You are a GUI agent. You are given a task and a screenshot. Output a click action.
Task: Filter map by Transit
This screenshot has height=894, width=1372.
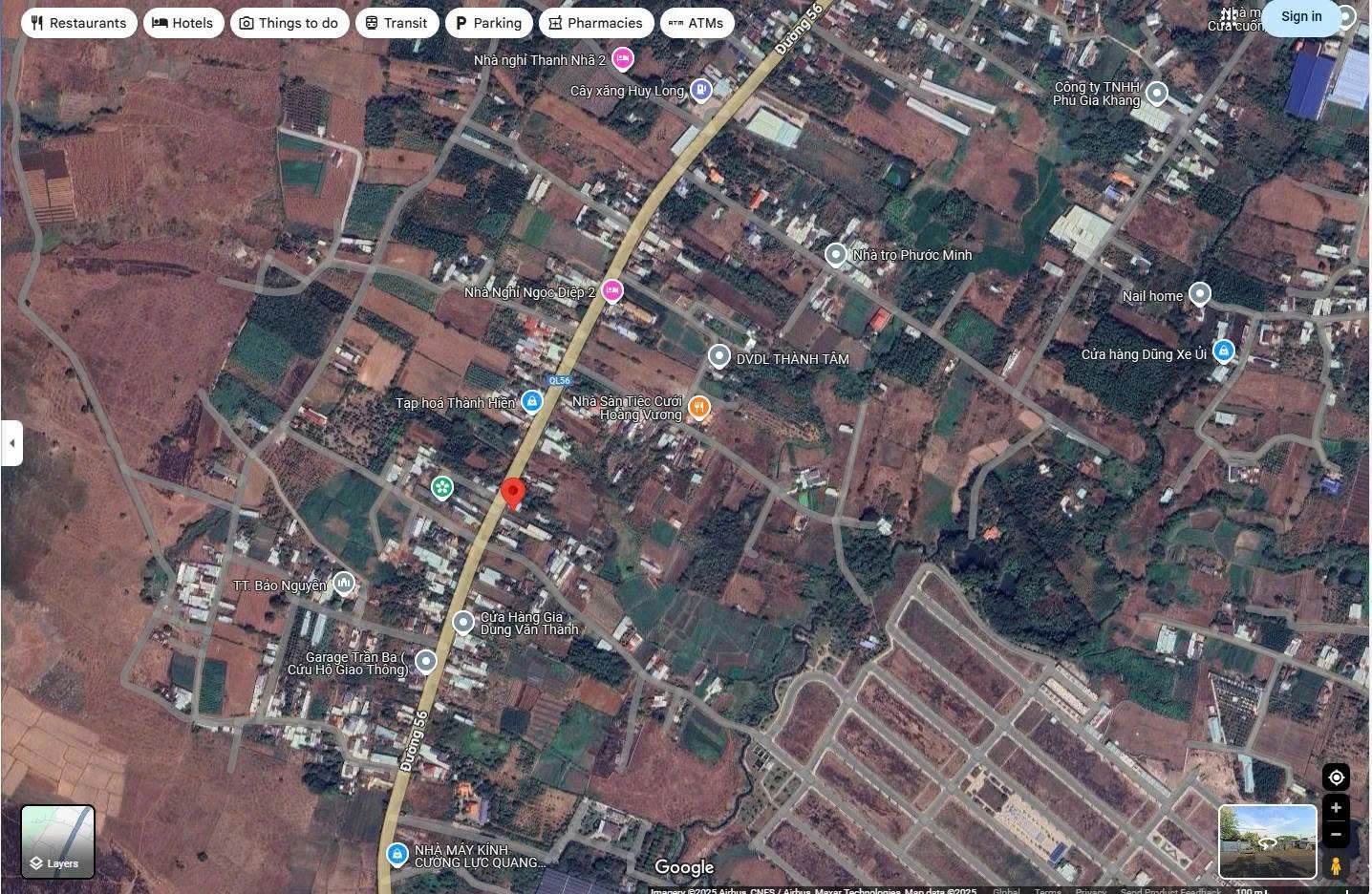[397, 23]
